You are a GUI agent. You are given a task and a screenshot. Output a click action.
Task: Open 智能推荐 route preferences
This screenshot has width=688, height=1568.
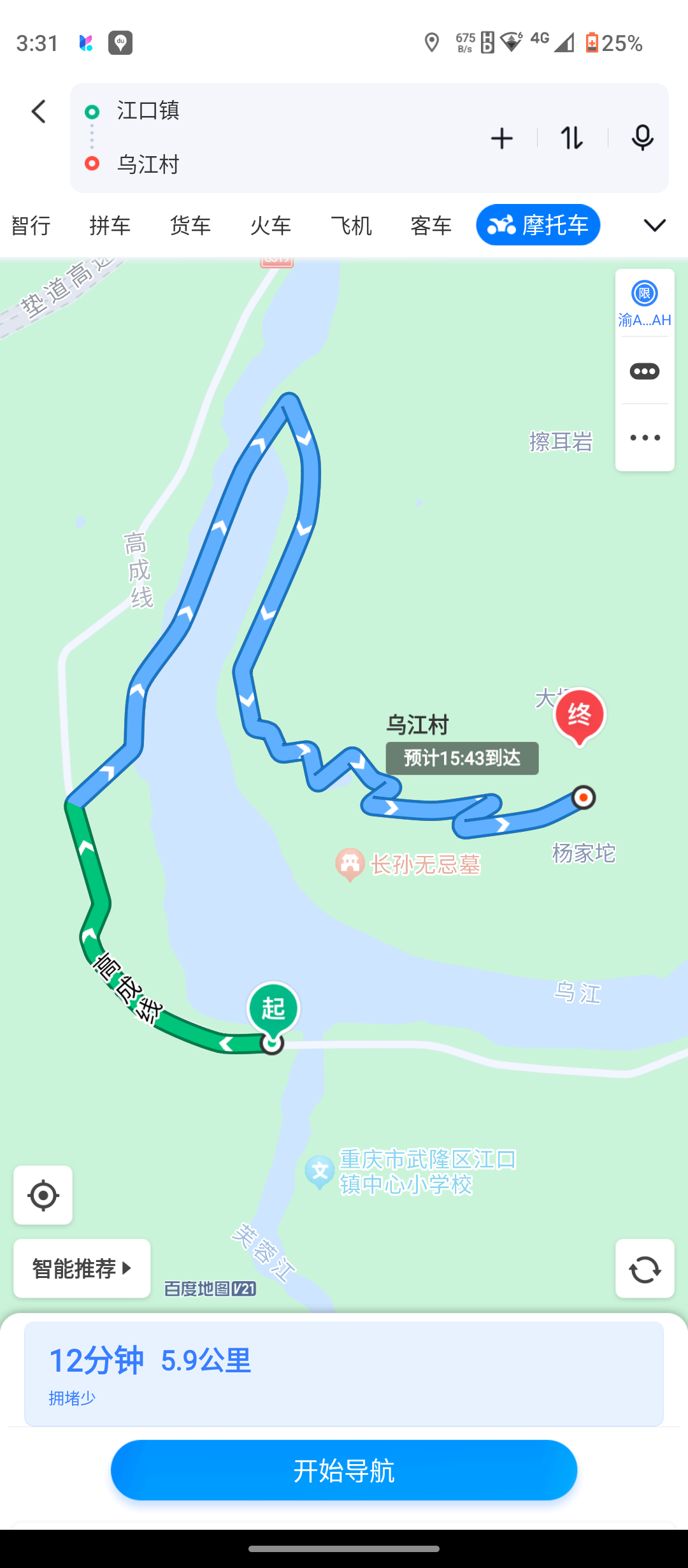[82, 1268]
